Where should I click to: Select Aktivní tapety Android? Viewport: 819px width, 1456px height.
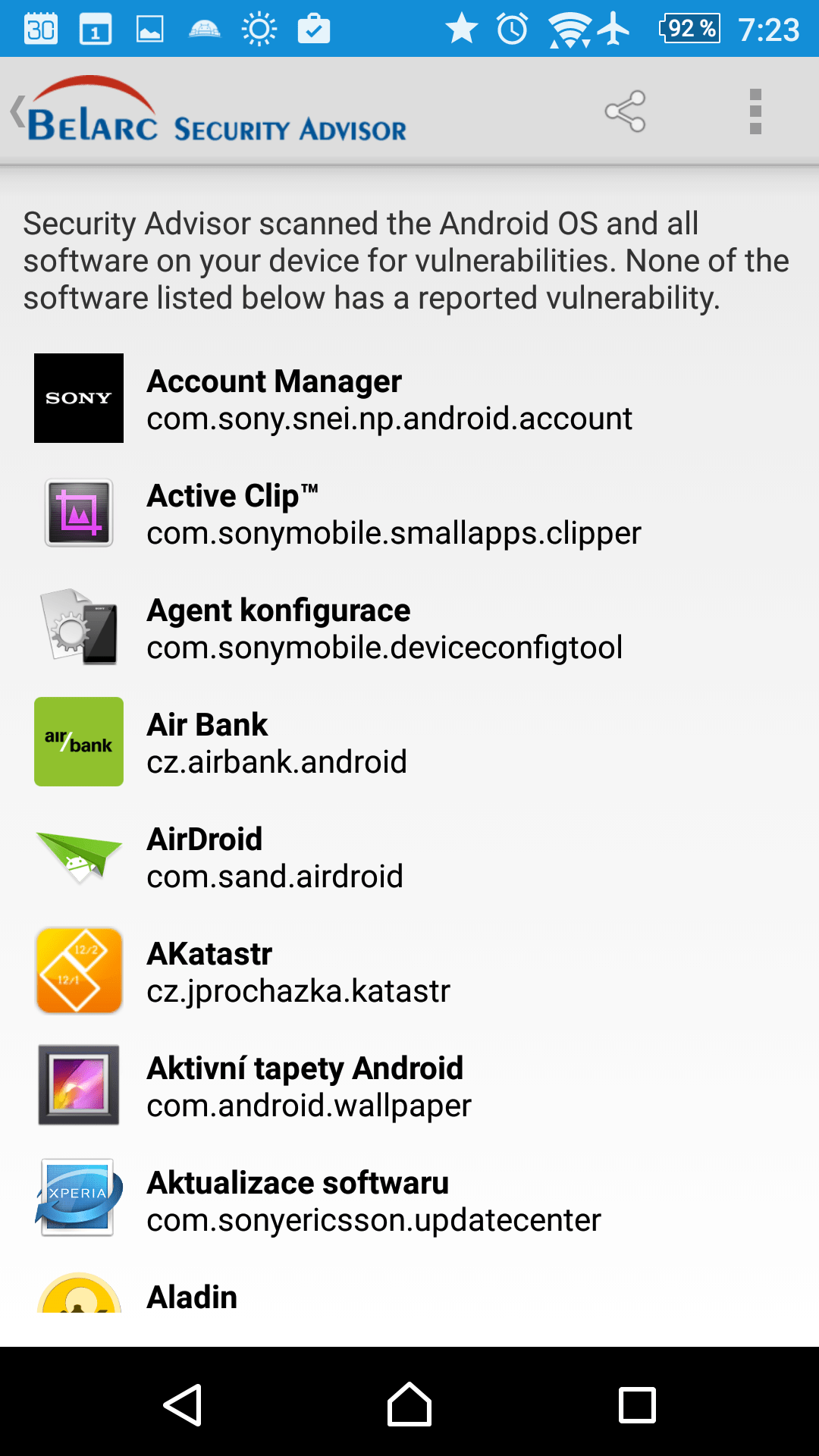tap(409, 1086)
